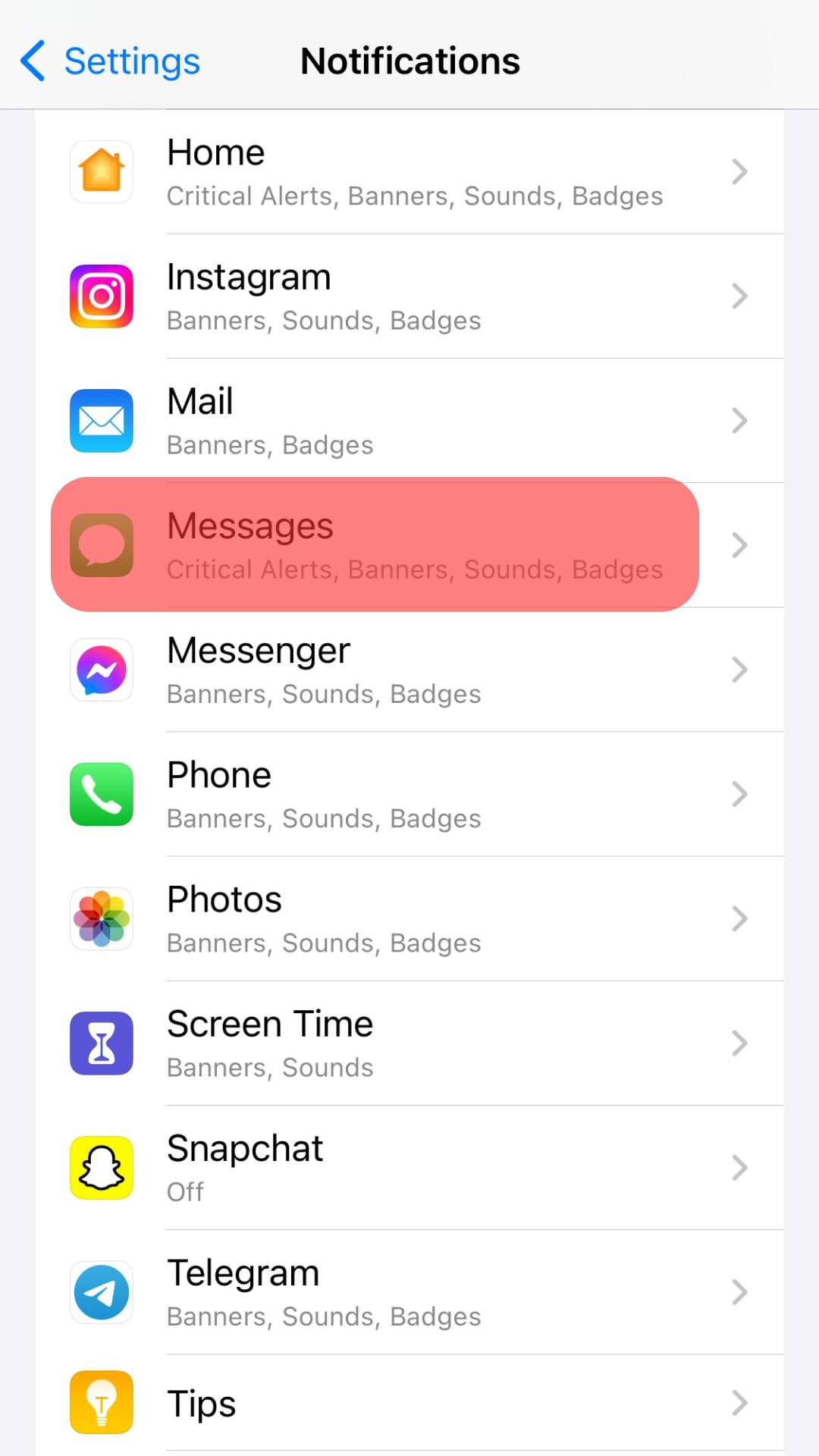Image resolution: width=819 pixels, height=1456 pixels.
Task: Open Home notification settings
Action: click(x=409, y=172)
